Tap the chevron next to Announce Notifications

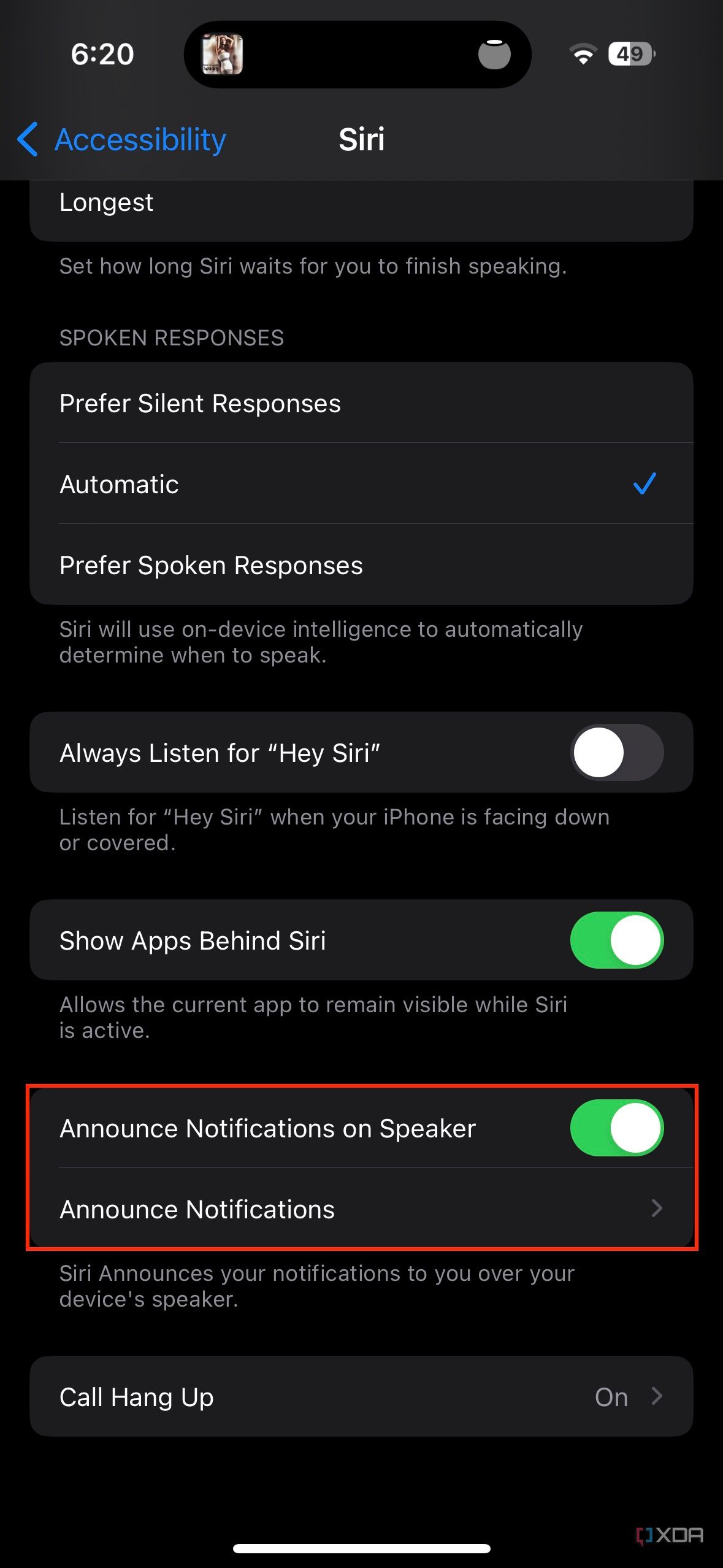pos(657,1209)
